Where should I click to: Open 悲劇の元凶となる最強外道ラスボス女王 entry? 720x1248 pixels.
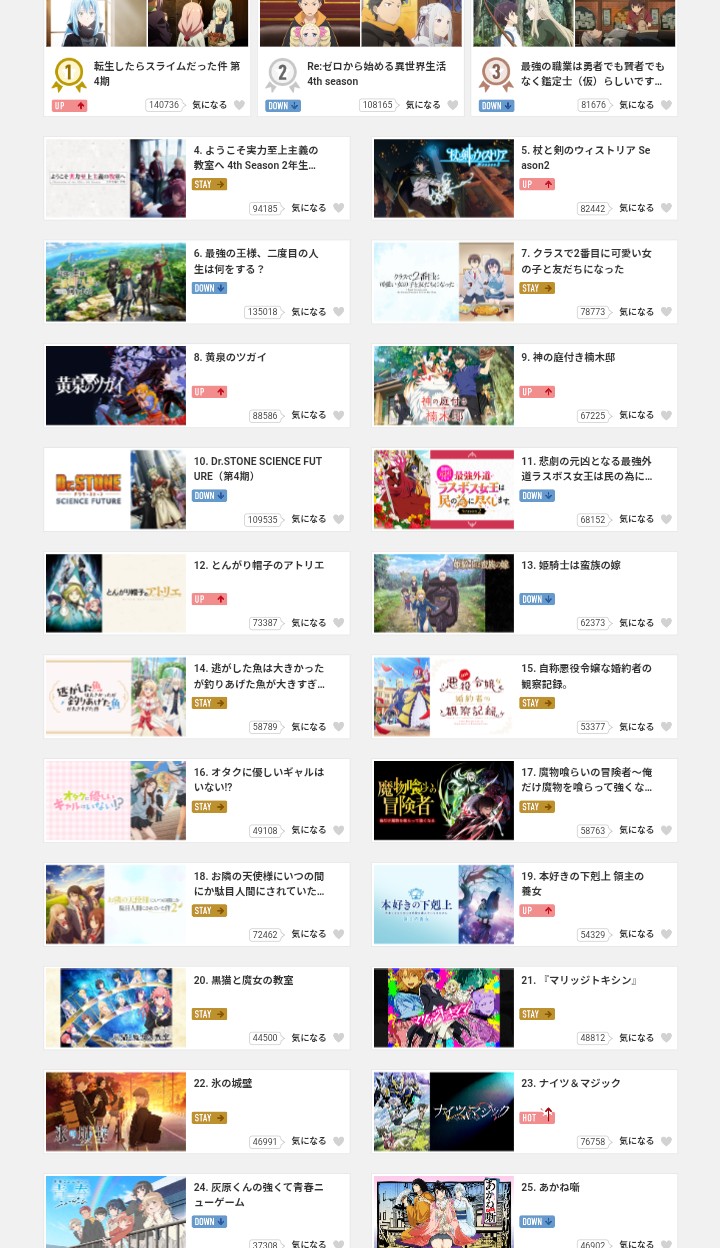[524, 489]
